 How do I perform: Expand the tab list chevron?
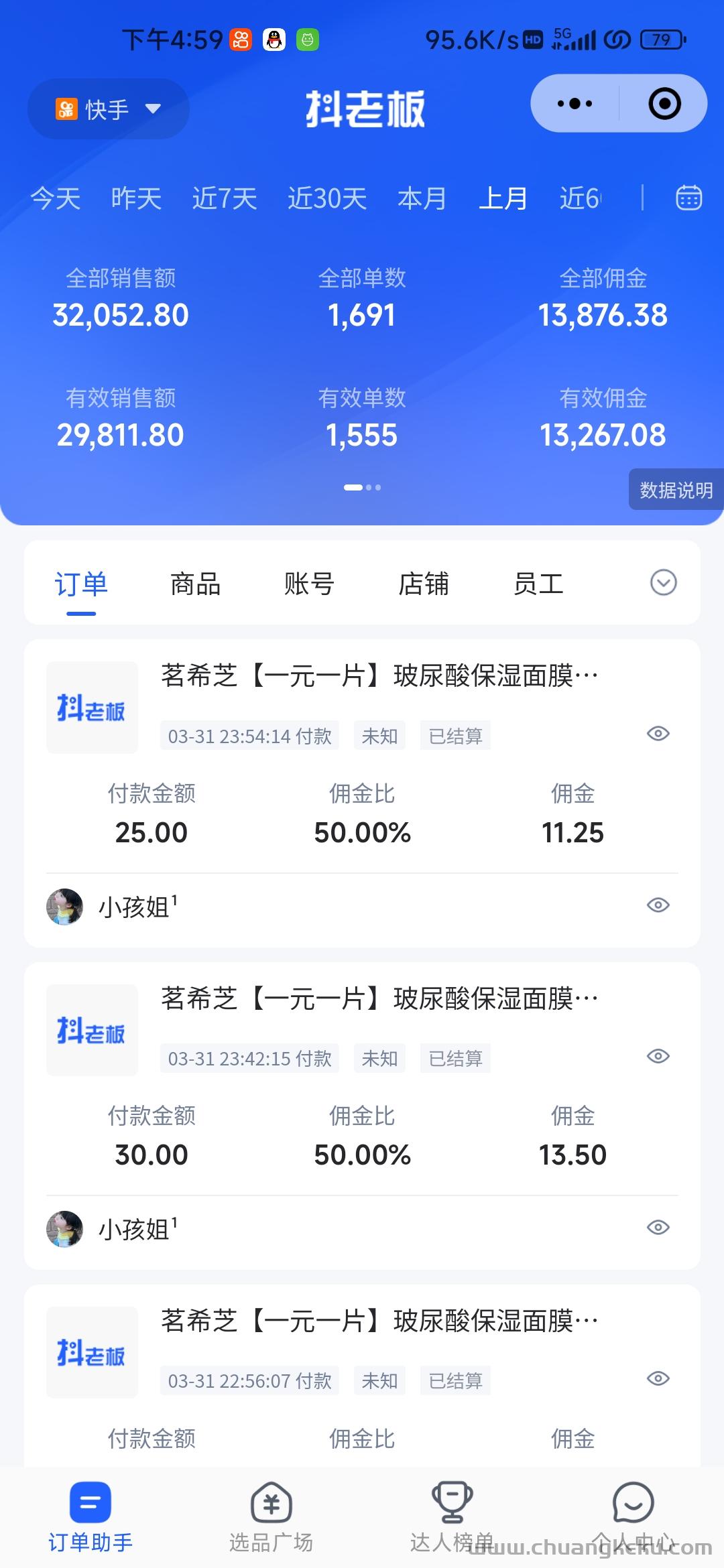coord(663,583)
